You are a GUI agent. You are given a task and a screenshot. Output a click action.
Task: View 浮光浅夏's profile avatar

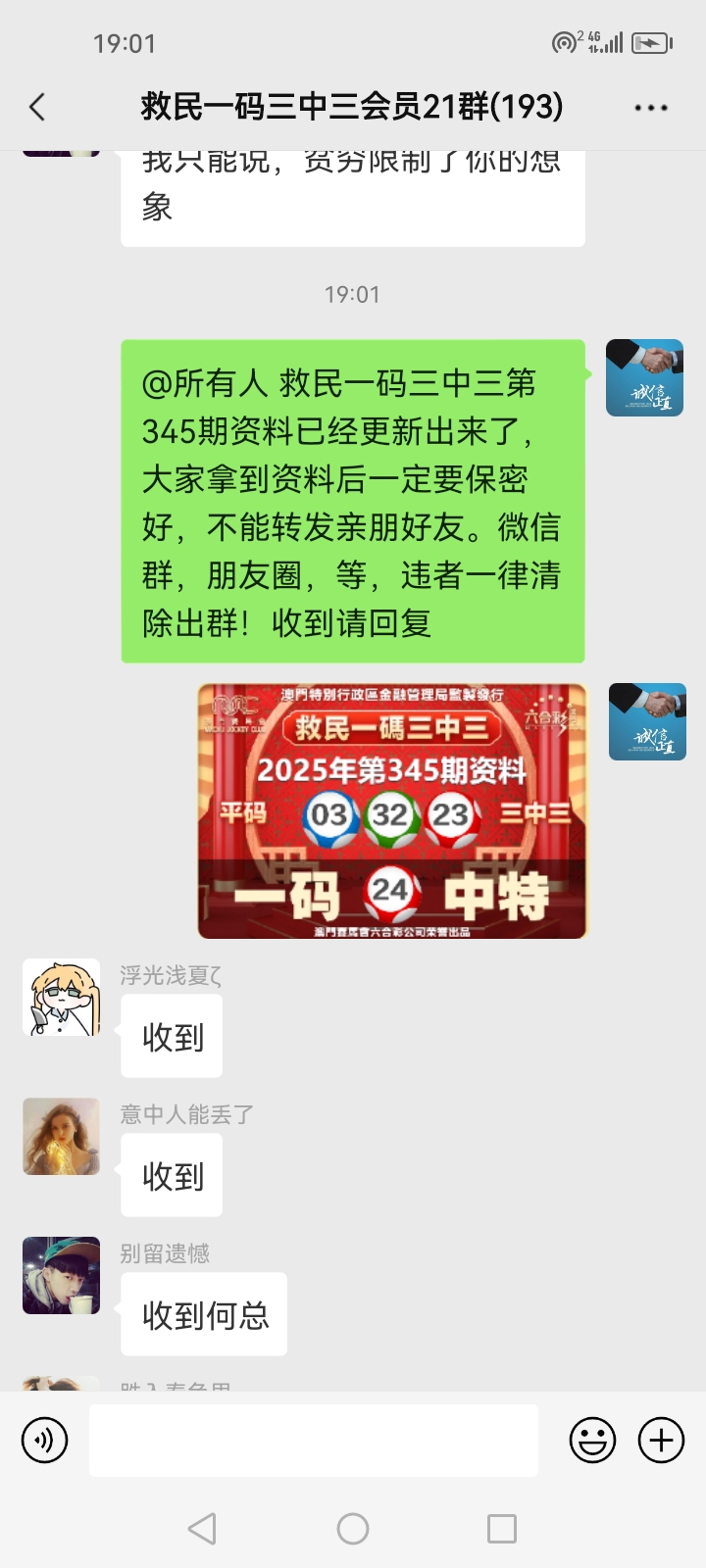(61, 998)
